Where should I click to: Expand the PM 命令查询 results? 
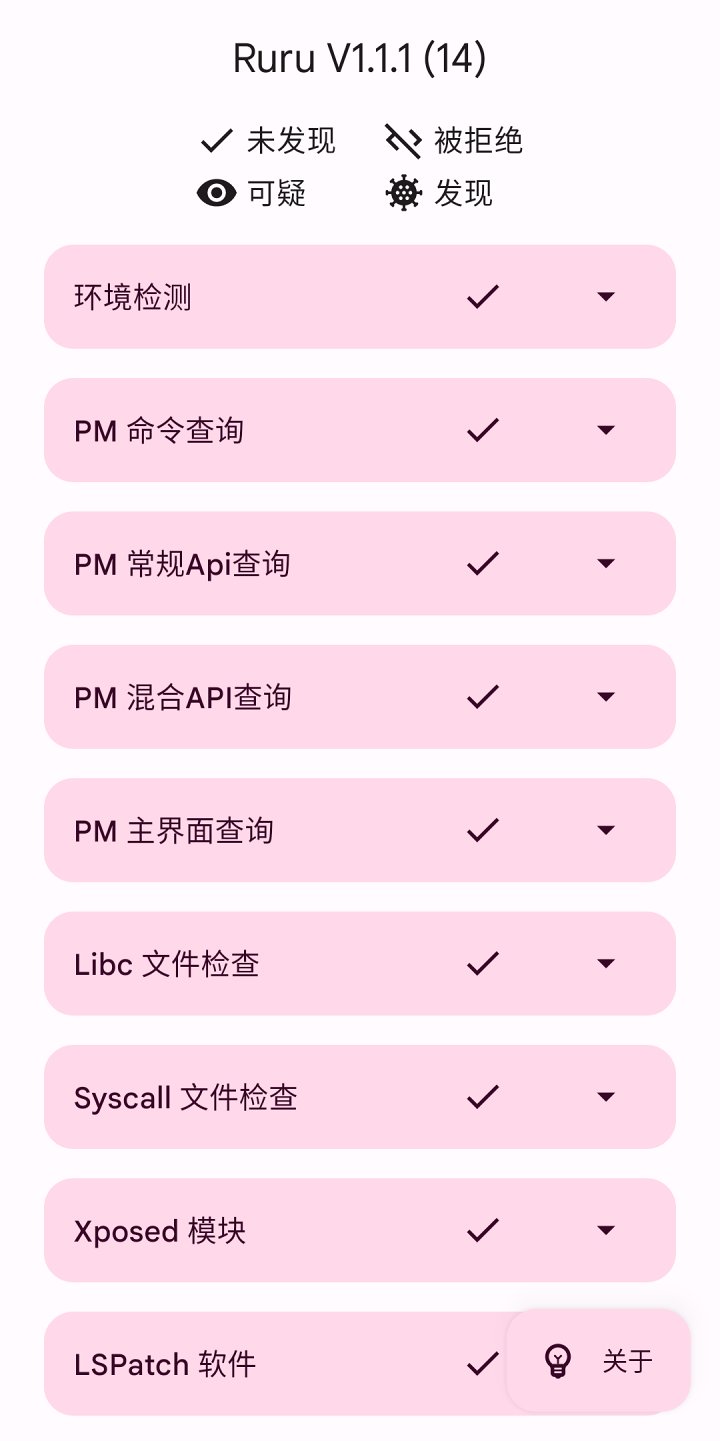(607, 430)
